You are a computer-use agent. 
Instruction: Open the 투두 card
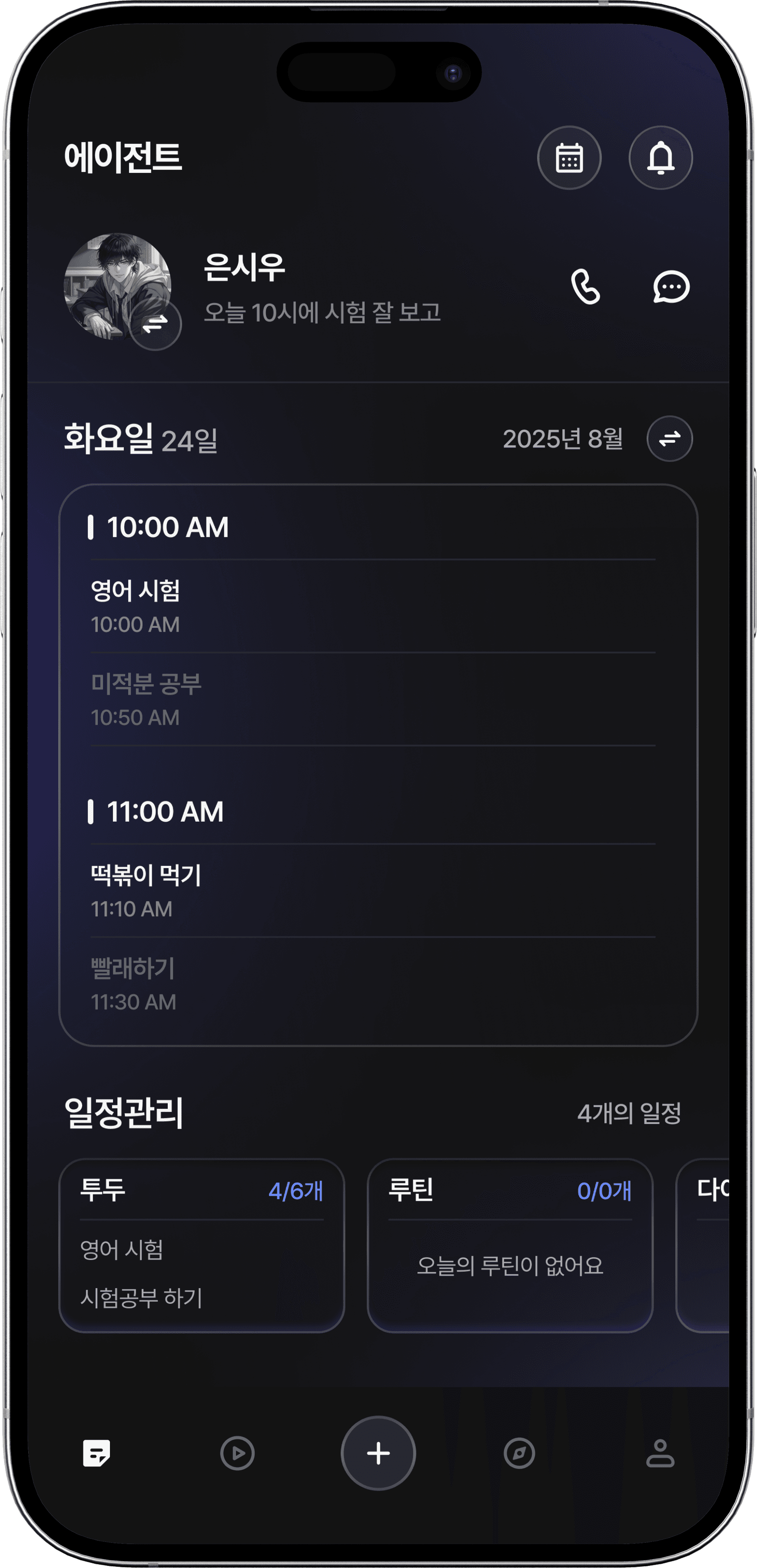(x=202, y=1245)
